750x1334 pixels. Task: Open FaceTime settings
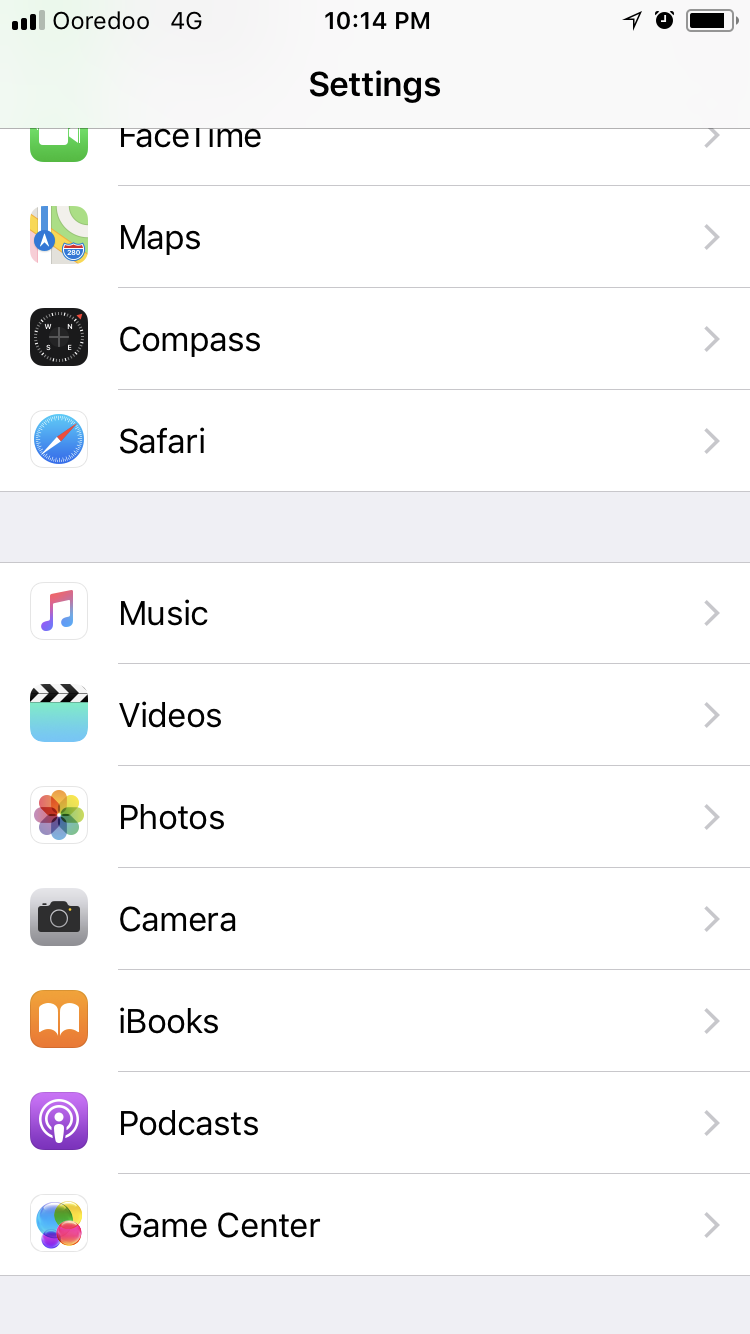[375, 150]
